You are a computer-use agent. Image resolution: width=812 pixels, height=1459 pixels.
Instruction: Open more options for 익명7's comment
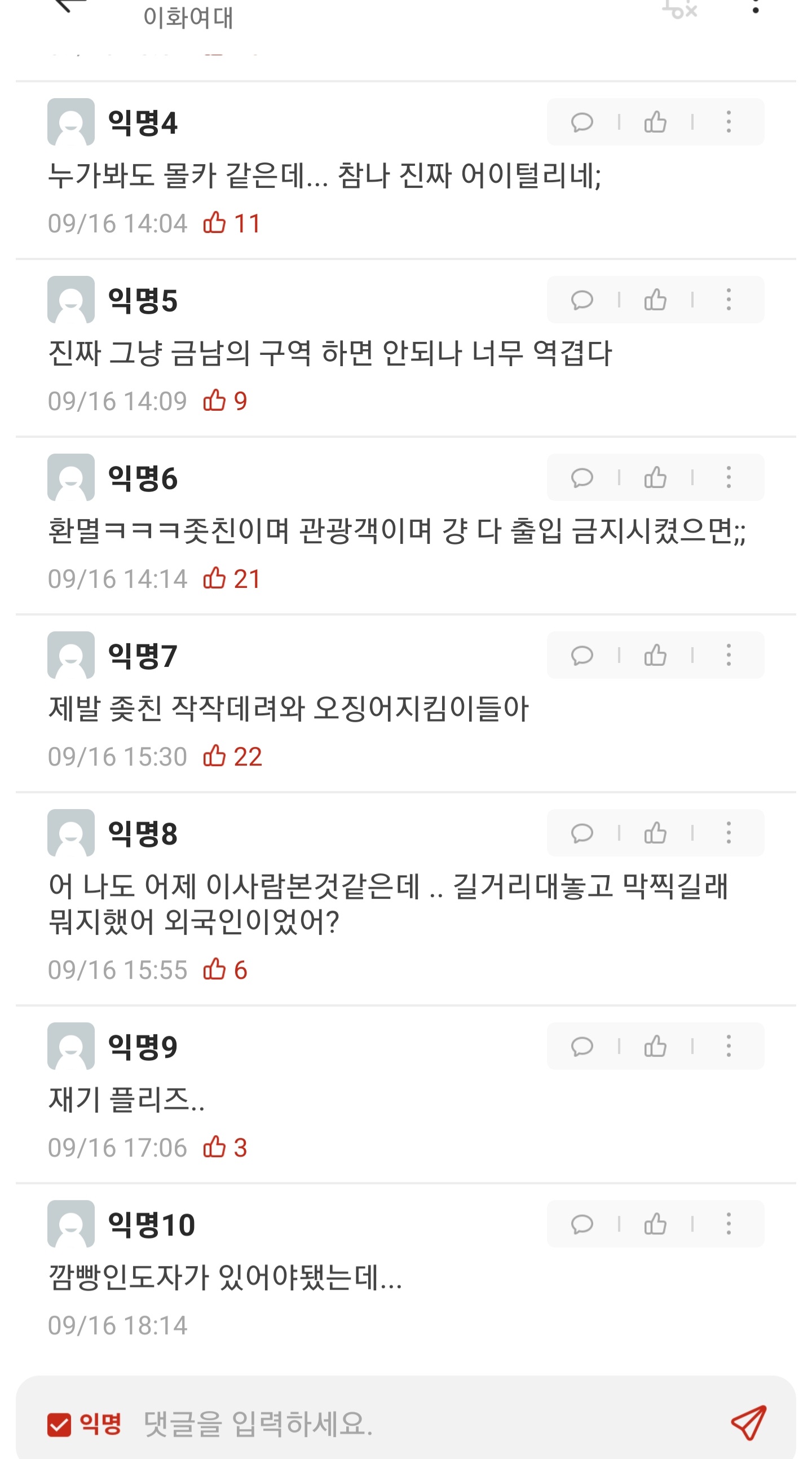pyautogui.click(x=728, y=655)
